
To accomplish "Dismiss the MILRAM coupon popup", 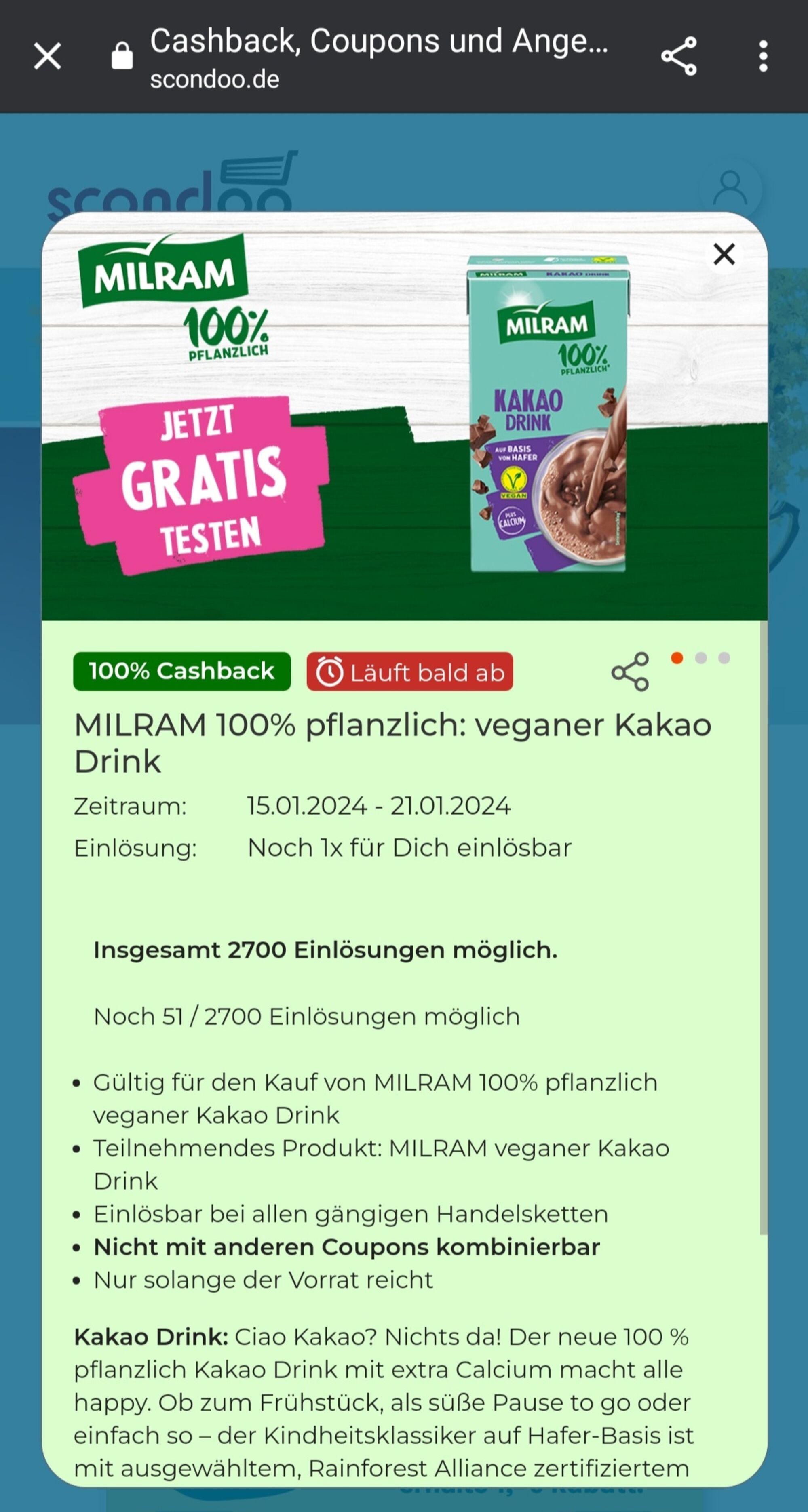I will (x=724, y=254).
